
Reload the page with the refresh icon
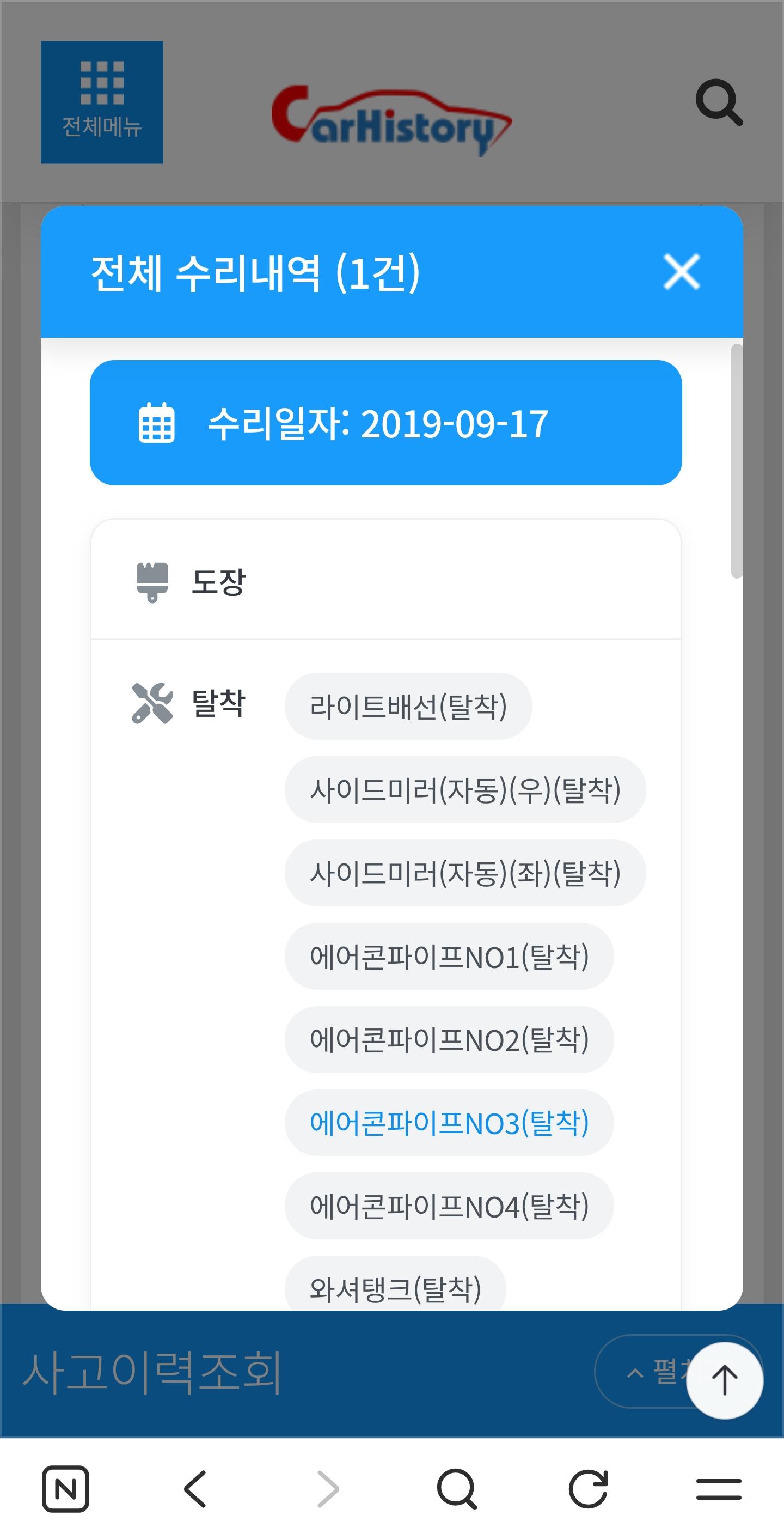[x=588, y=1489]
